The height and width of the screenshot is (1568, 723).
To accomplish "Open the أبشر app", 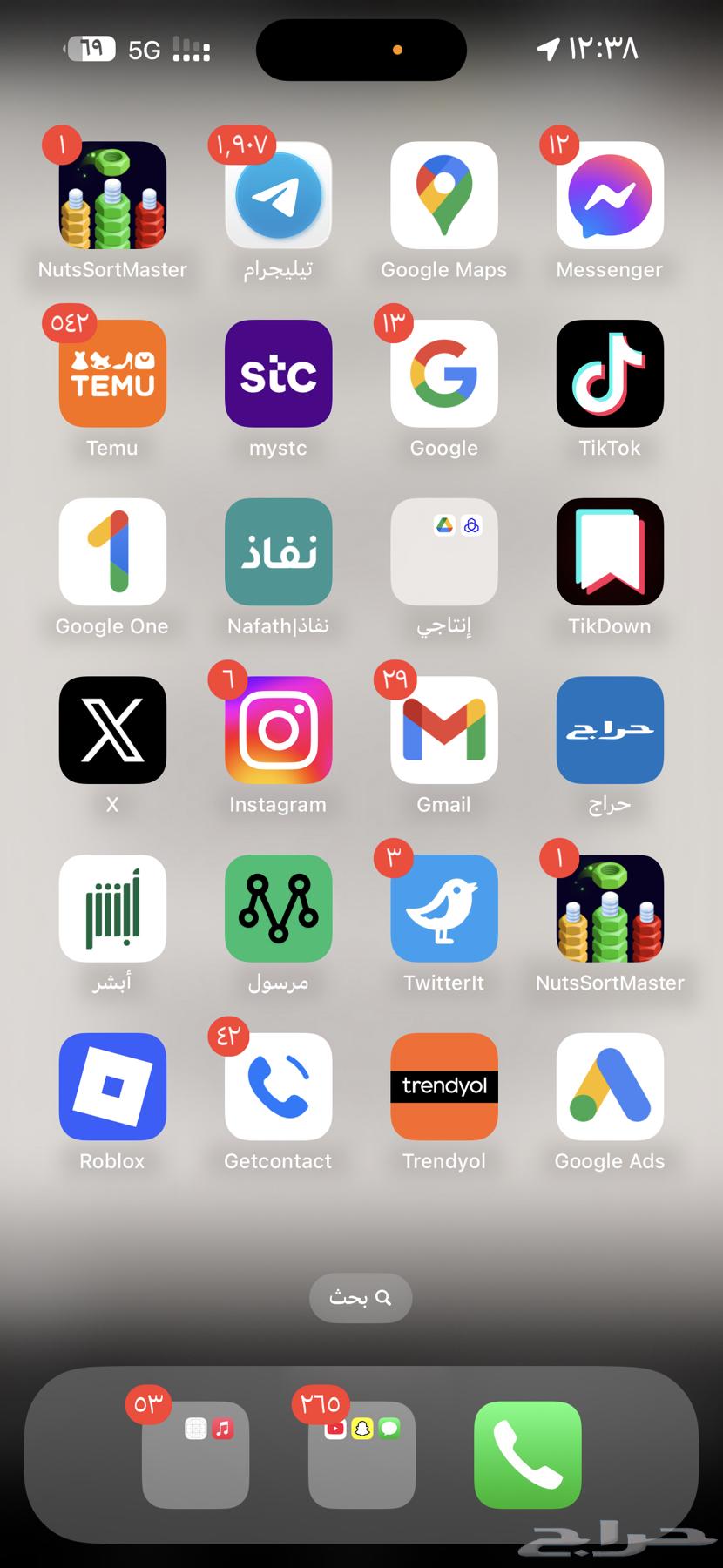I will (112, 909).
